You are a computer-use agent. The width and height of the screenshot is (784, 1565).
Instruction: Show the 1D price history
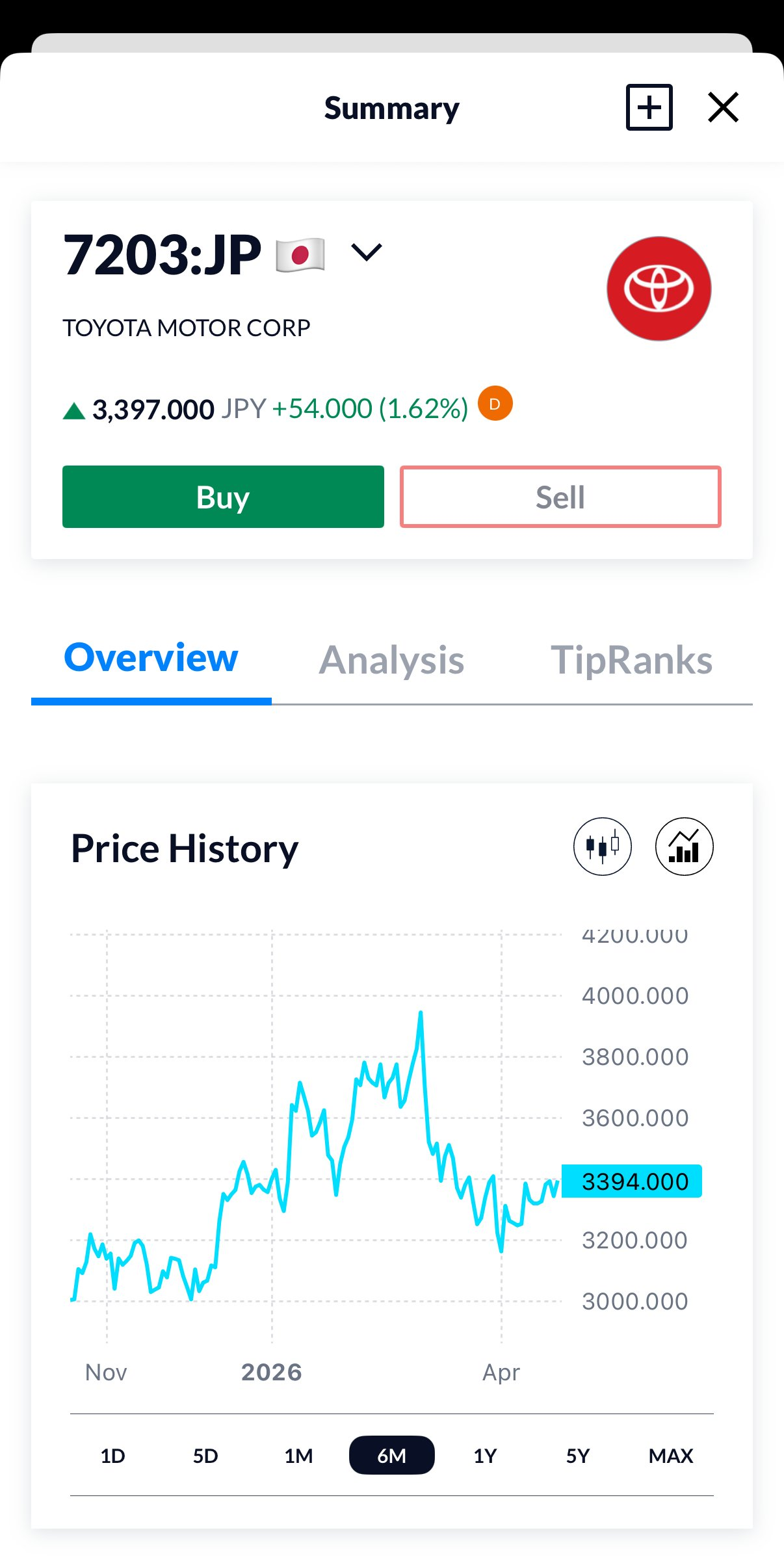coord(112,1456)
